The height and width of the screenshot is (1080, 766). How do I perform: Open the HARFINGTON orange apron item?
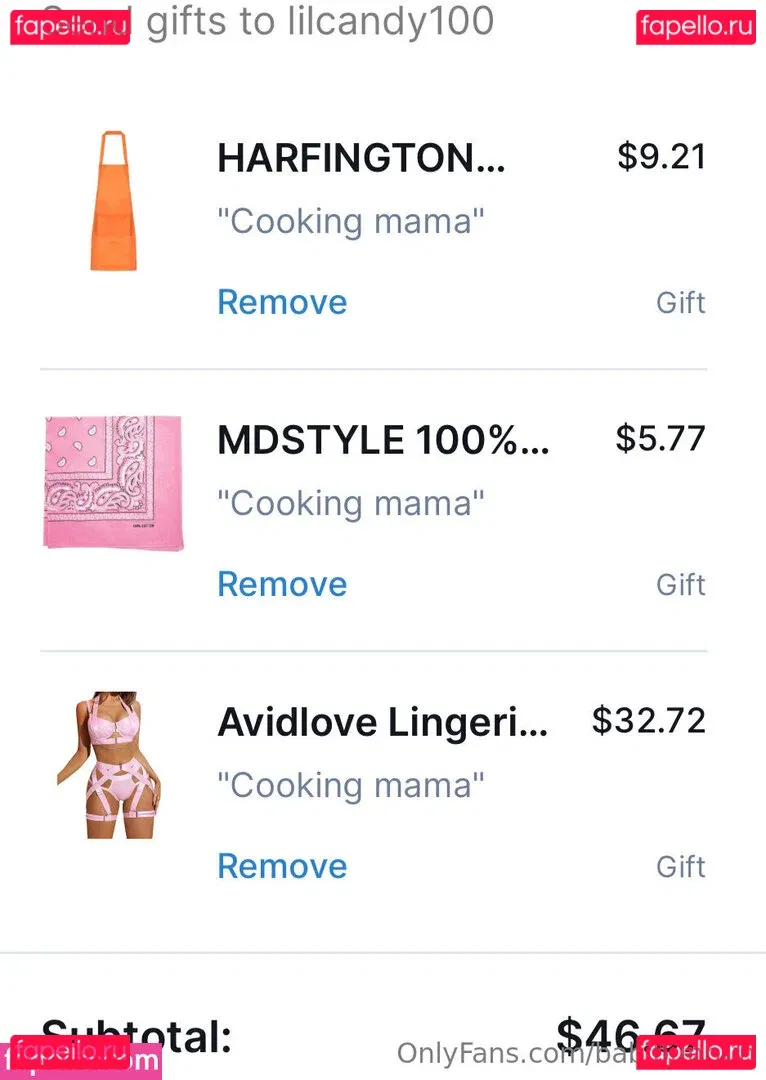pyautogui.click(x=360, y=158)
